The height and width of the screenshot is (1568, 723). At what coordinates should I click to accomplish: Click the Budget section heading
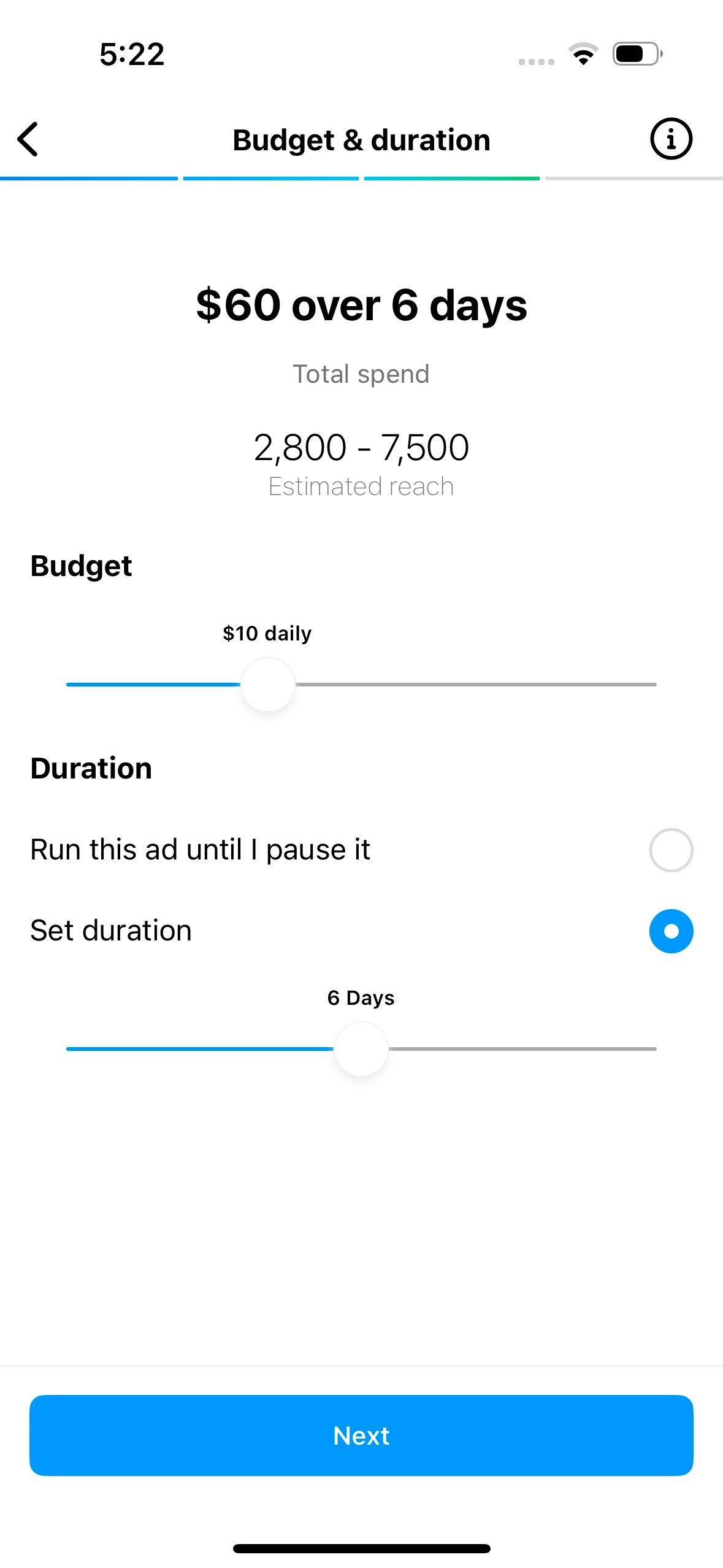pos(80,566)
